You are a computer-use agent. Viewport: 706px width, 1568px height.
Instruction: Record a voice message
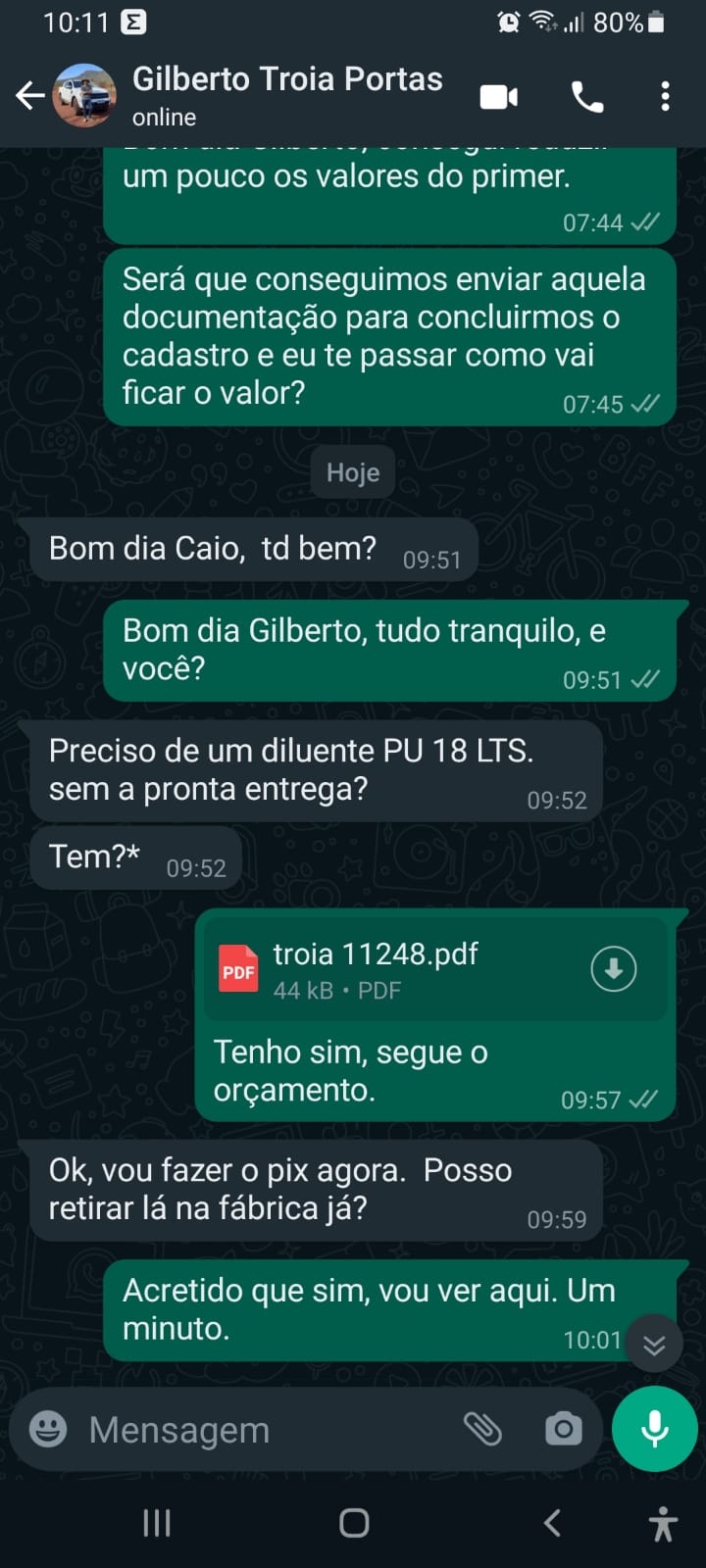(x=654, y=1430)
